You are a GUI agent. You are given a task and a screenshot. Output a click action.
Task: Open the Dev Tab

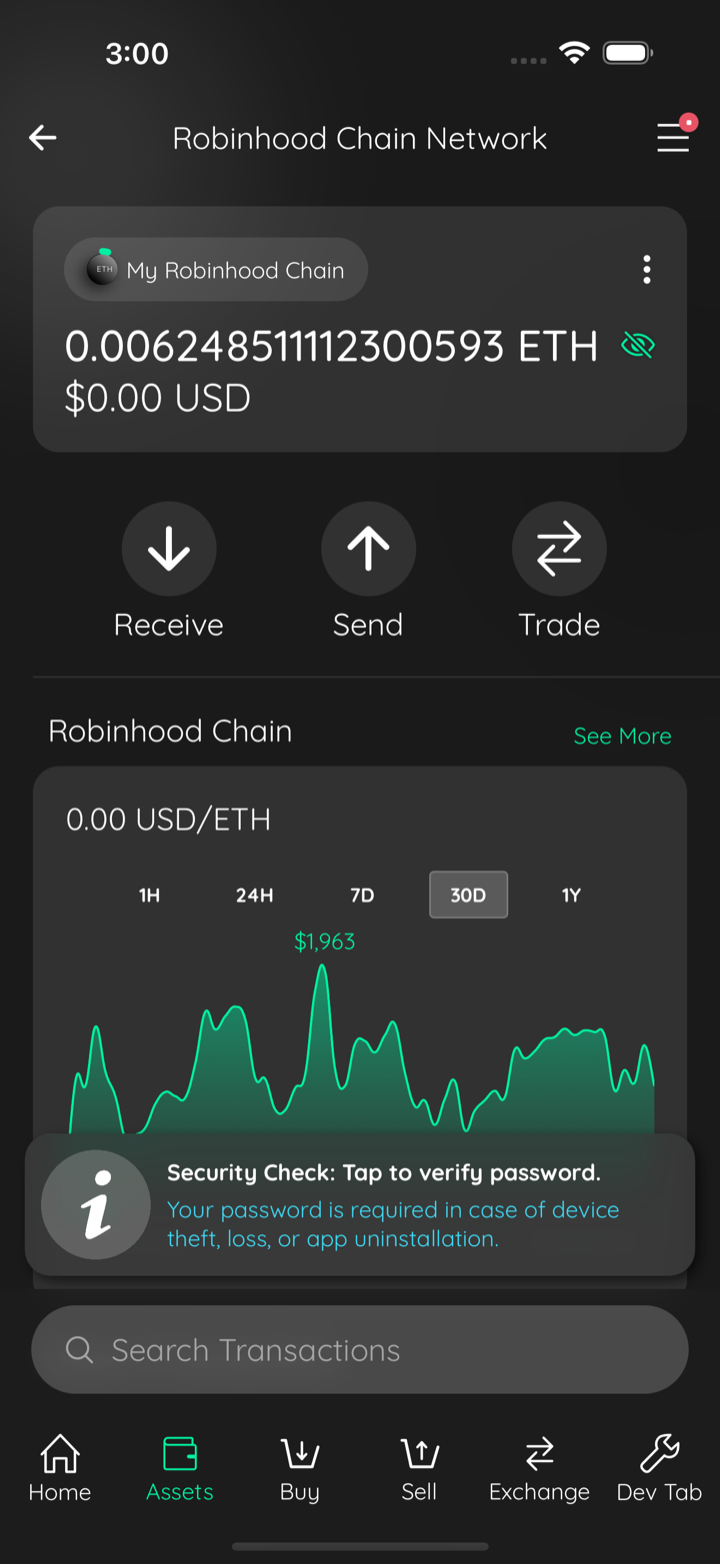(x=659, y=1468)
